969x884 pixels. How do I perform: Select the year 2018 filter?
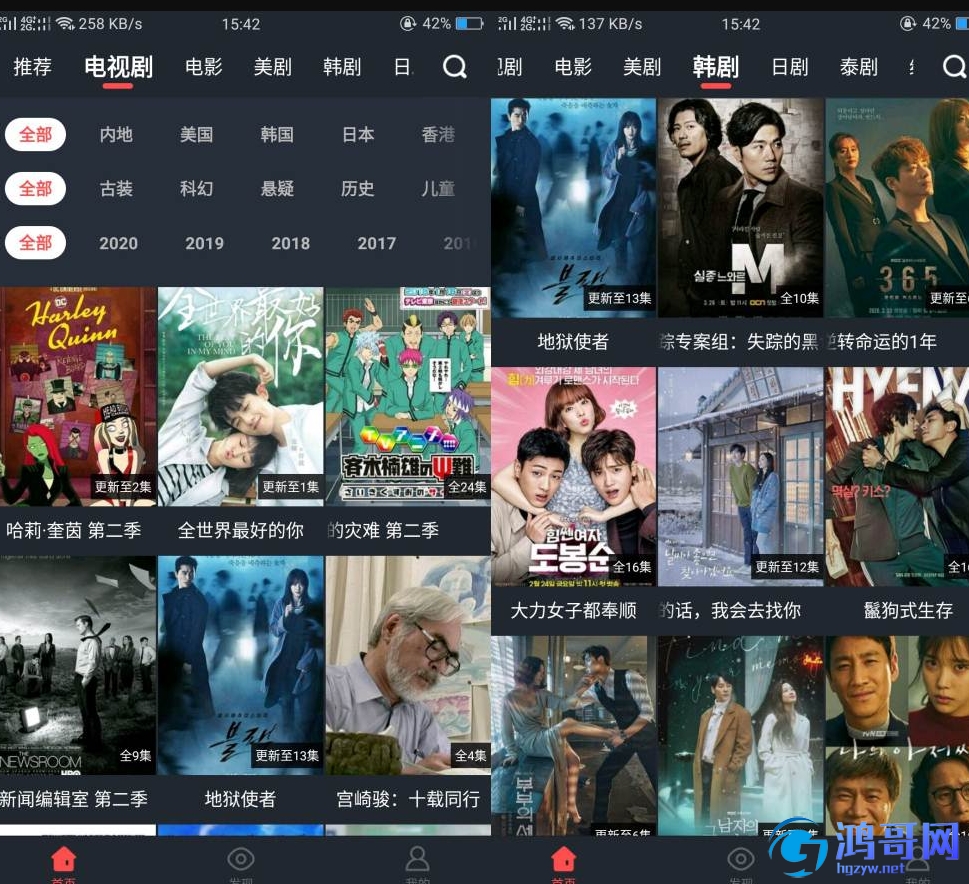click(x=290, y=243)
